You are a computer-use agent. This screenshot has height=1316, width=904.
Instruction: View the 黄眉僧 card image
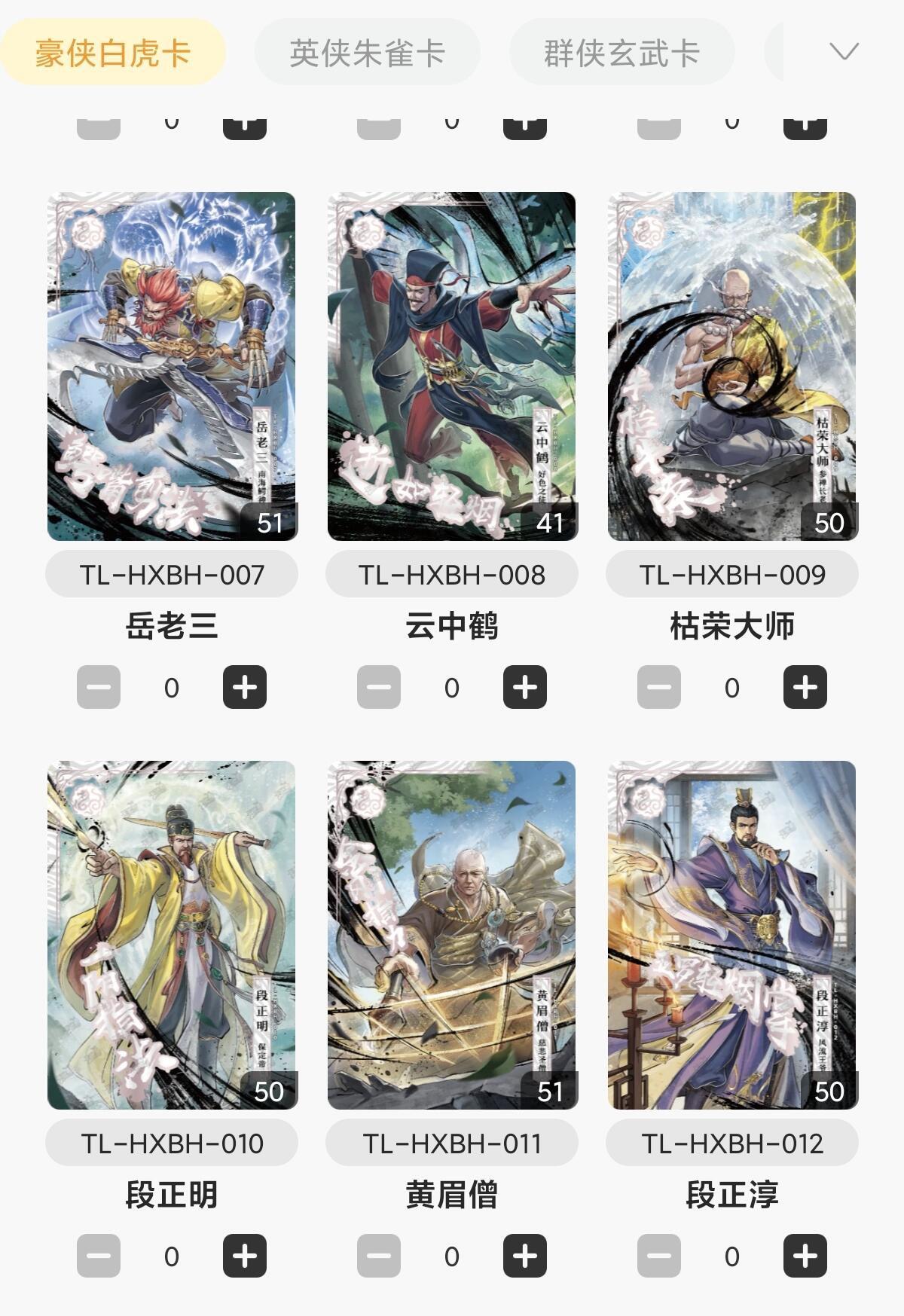pyautogui.click(x=452, y=935)
